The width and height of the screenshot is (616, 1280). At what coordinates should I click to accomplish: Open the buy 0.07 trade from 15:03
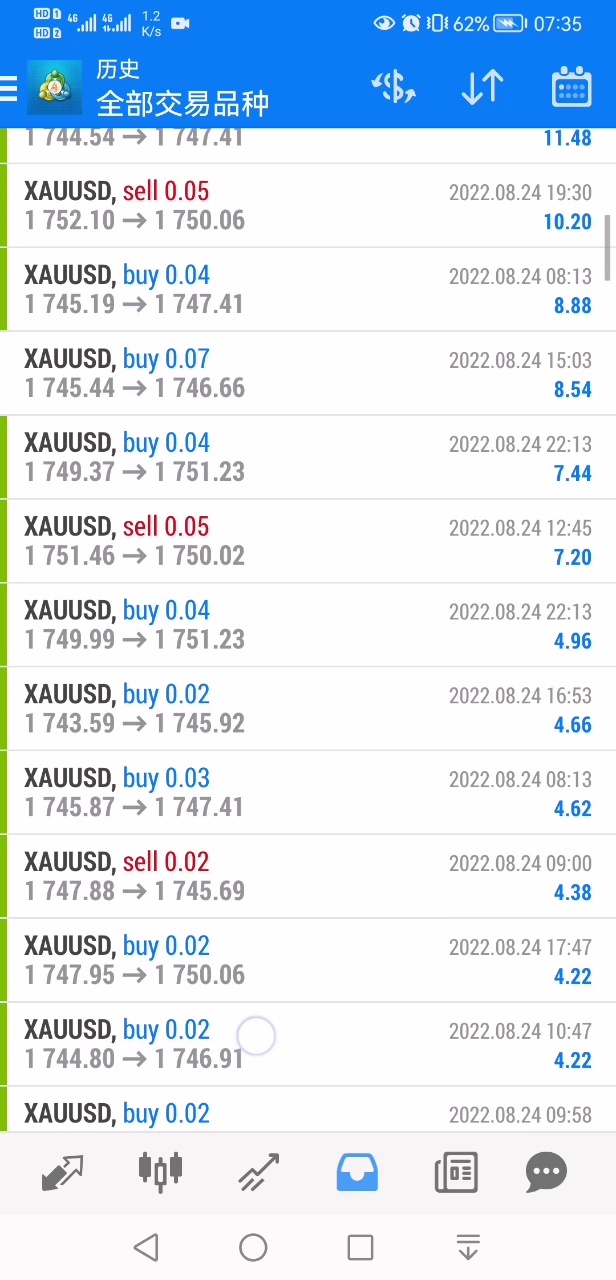308,374
